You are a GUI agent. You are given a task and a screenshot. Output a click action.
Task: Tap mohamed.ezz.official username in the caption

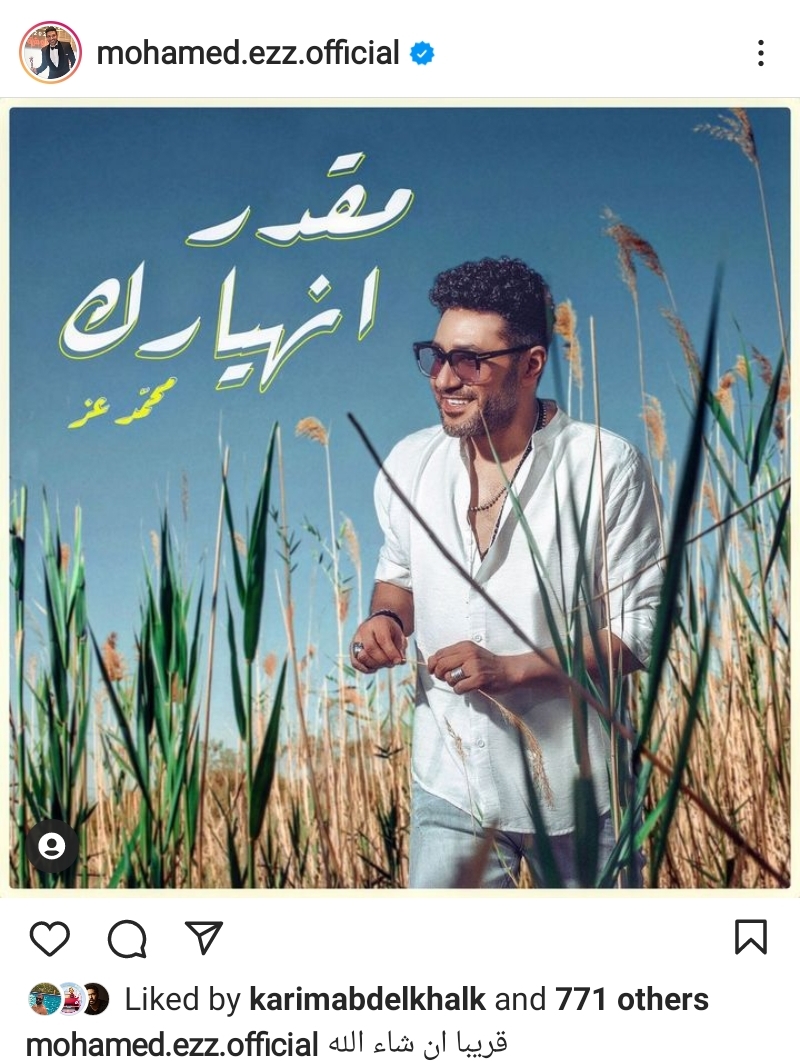coord(172,1044)
